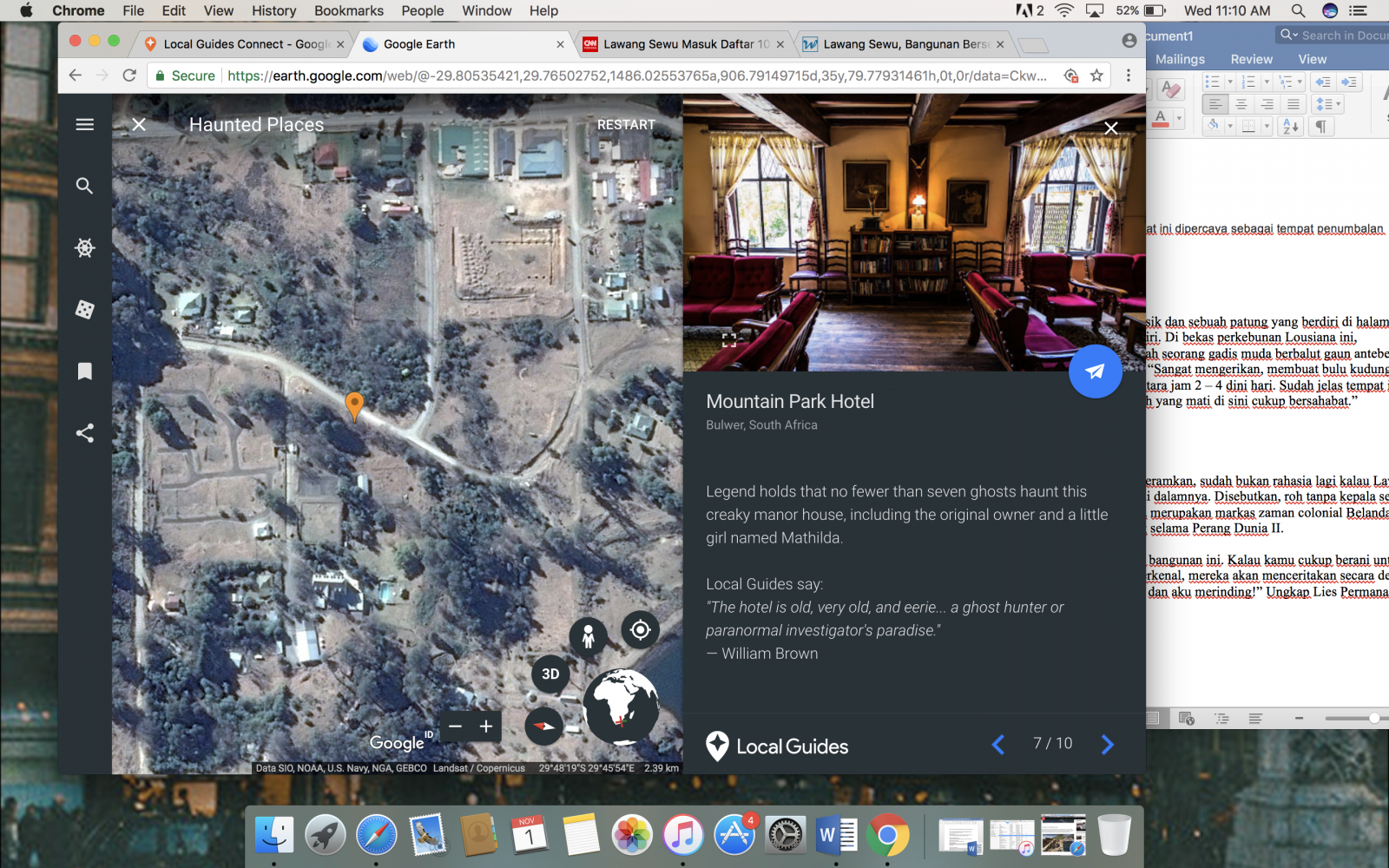The width and height of the screenshot is (1389, 868).
Task: Tap the I'm Feeling Lucky dice
Action: [x=84, y=309]
